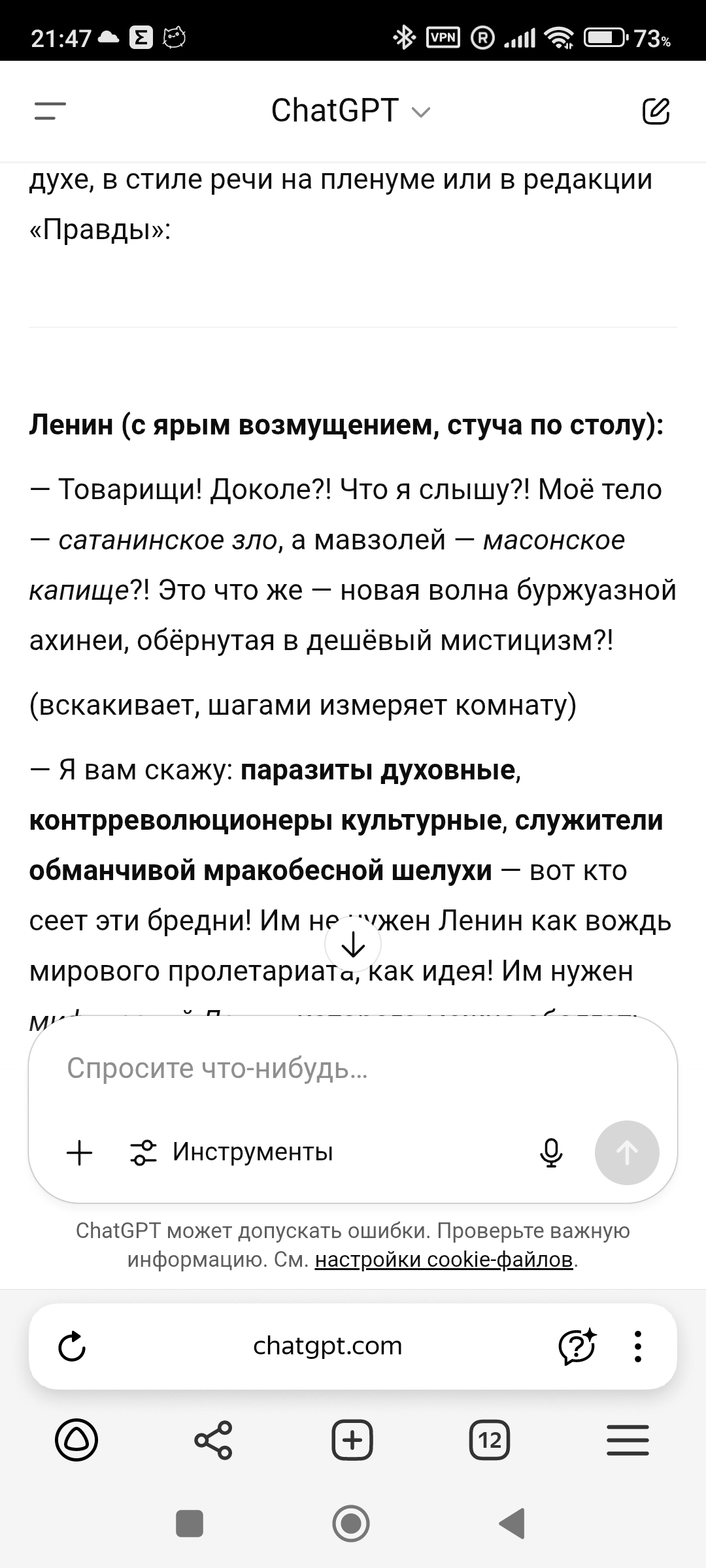Open the ChatGPT sidebar menu
706x1568 pixels.
pyautogui.click(x=50, y=111)
